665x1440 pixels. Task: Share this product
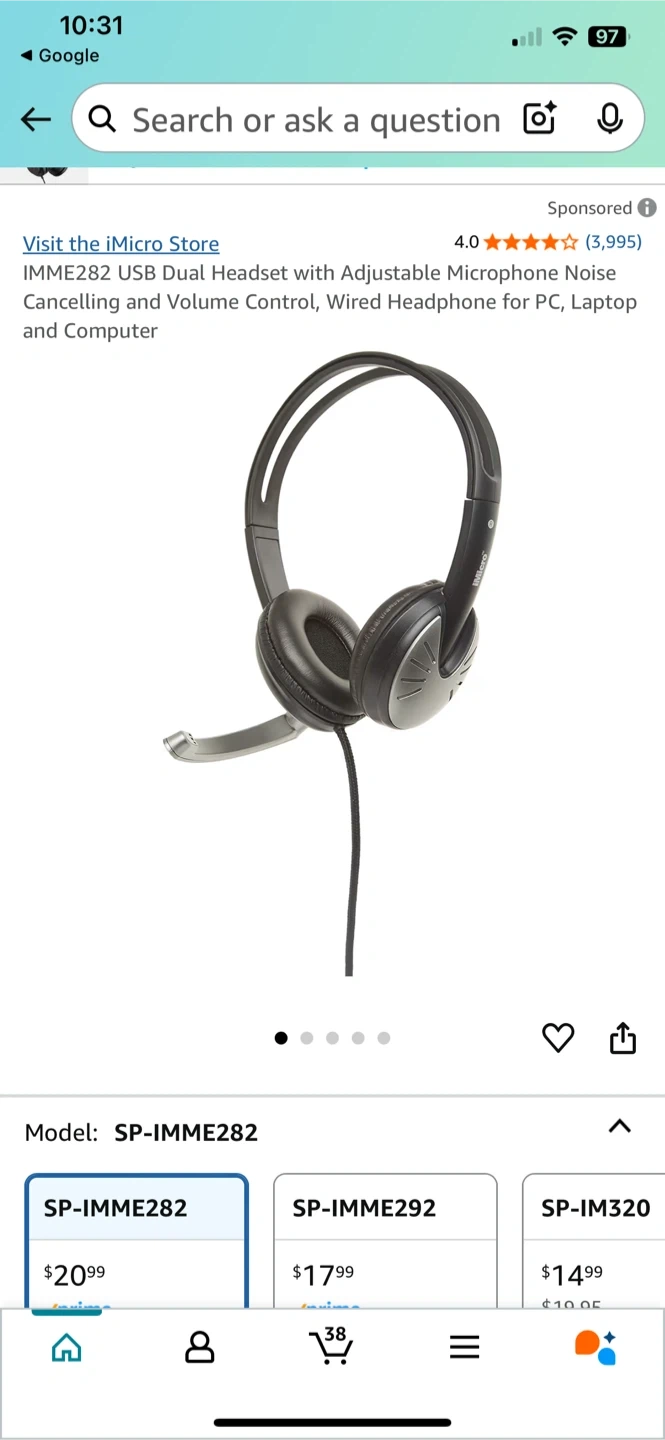(622, 1038)
